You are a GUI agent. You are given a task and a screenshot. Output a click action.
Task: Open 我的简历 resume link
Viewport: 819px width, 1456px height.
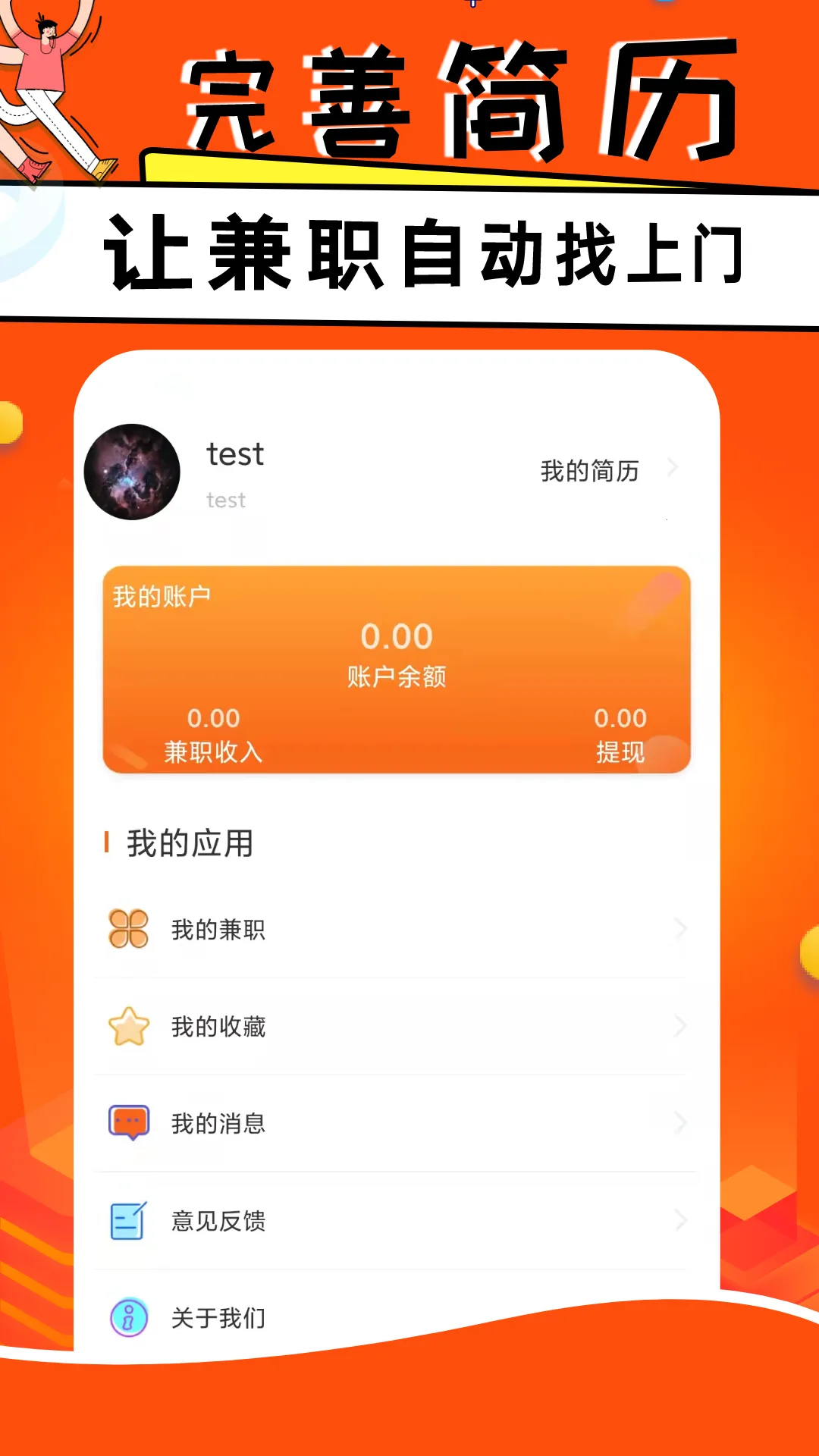[x=588, y=470]
